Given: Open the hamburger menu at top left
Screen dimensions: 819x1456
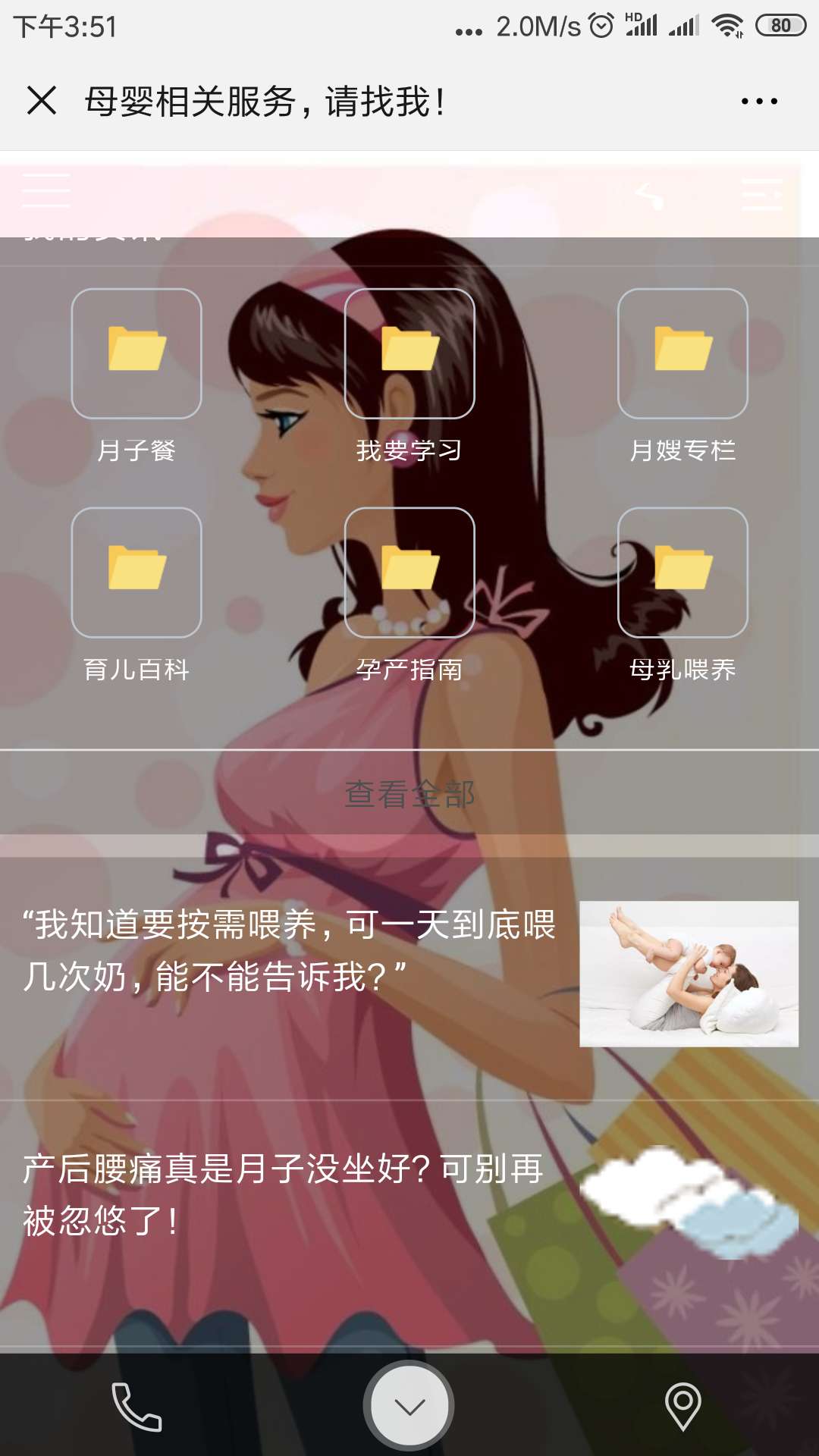Looking at the screenshot, I should click(x=47, y=190).
